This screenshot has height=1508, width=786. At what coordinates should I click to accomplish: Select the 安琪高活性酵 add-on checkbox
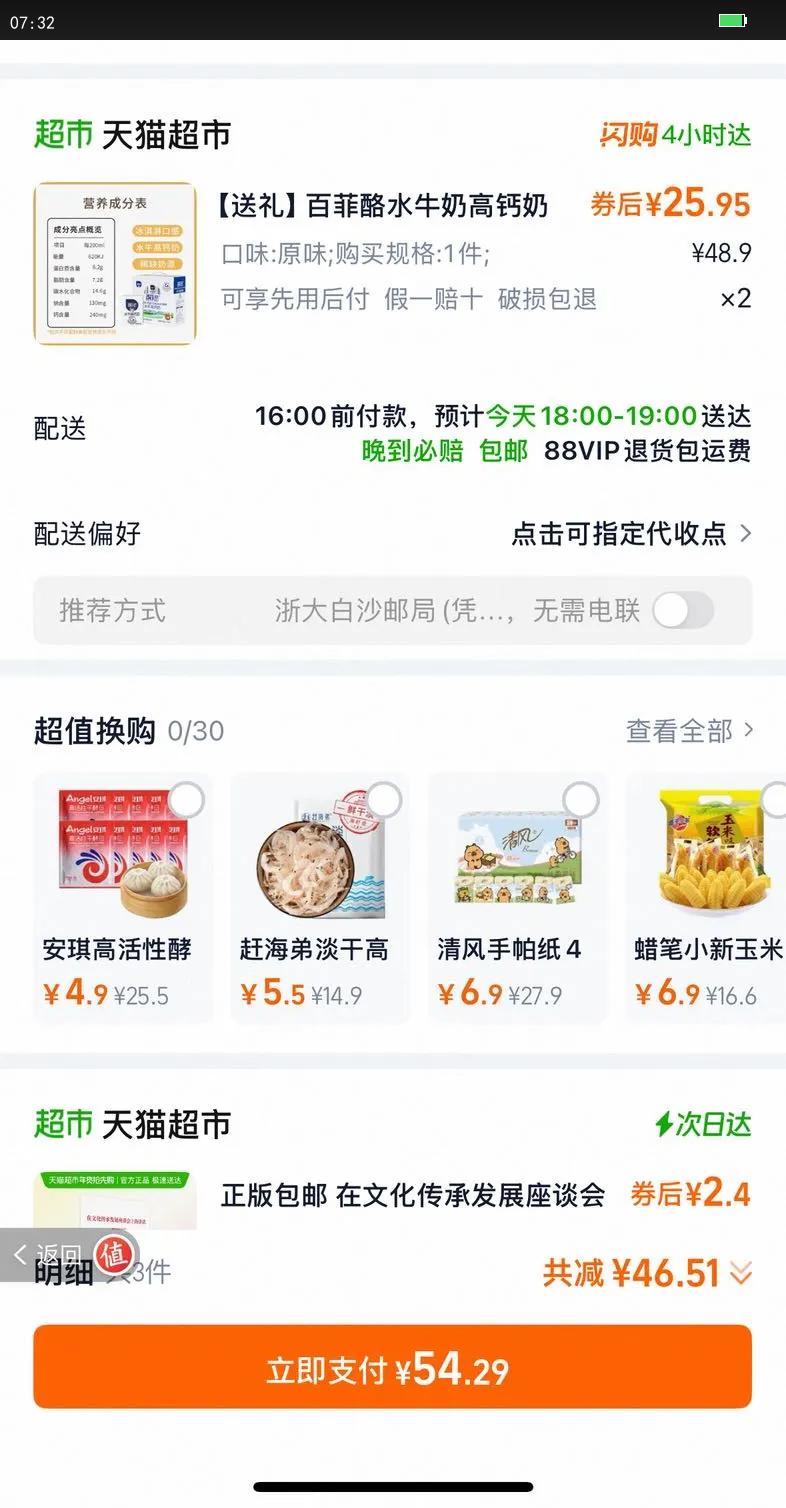[187, 800]
